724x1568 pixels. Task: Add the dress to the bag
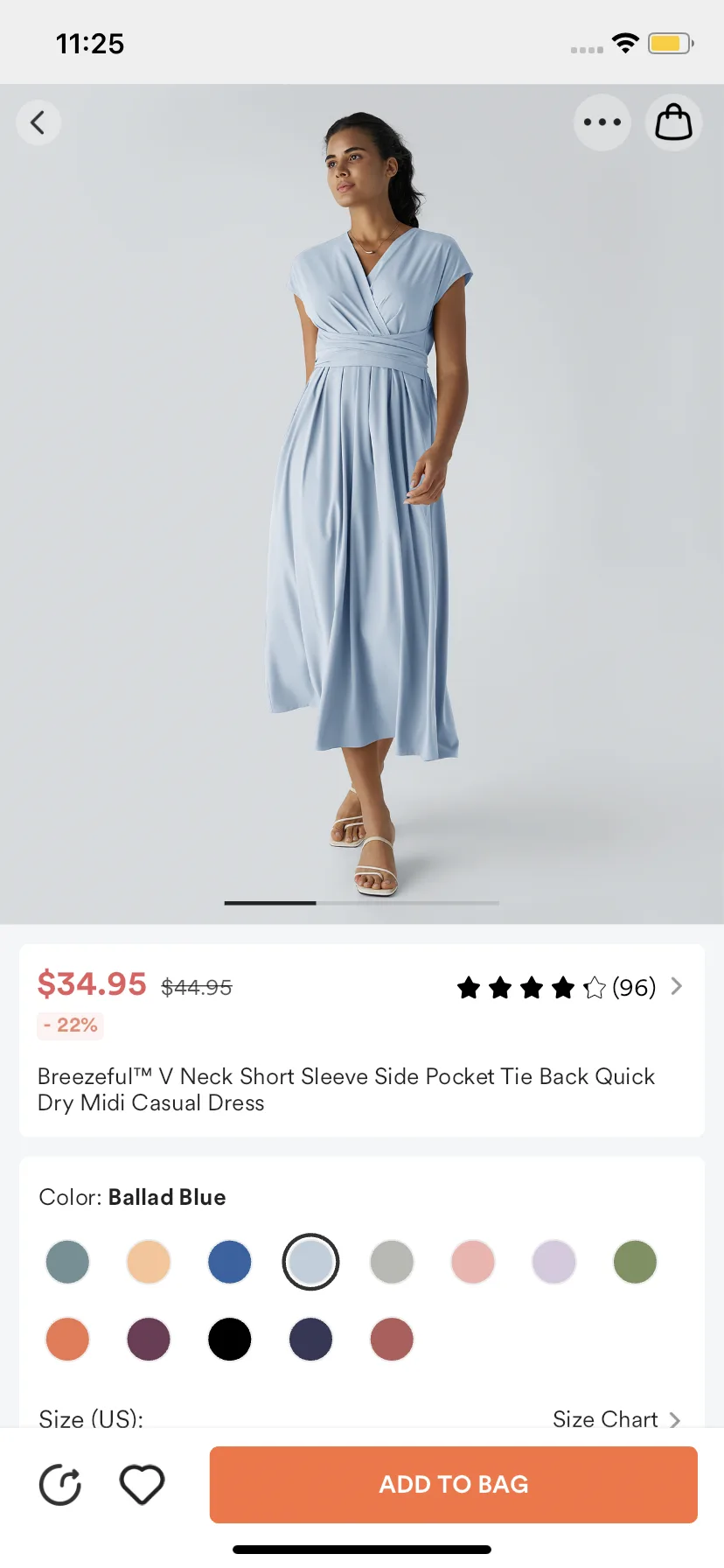(454, 1485)
